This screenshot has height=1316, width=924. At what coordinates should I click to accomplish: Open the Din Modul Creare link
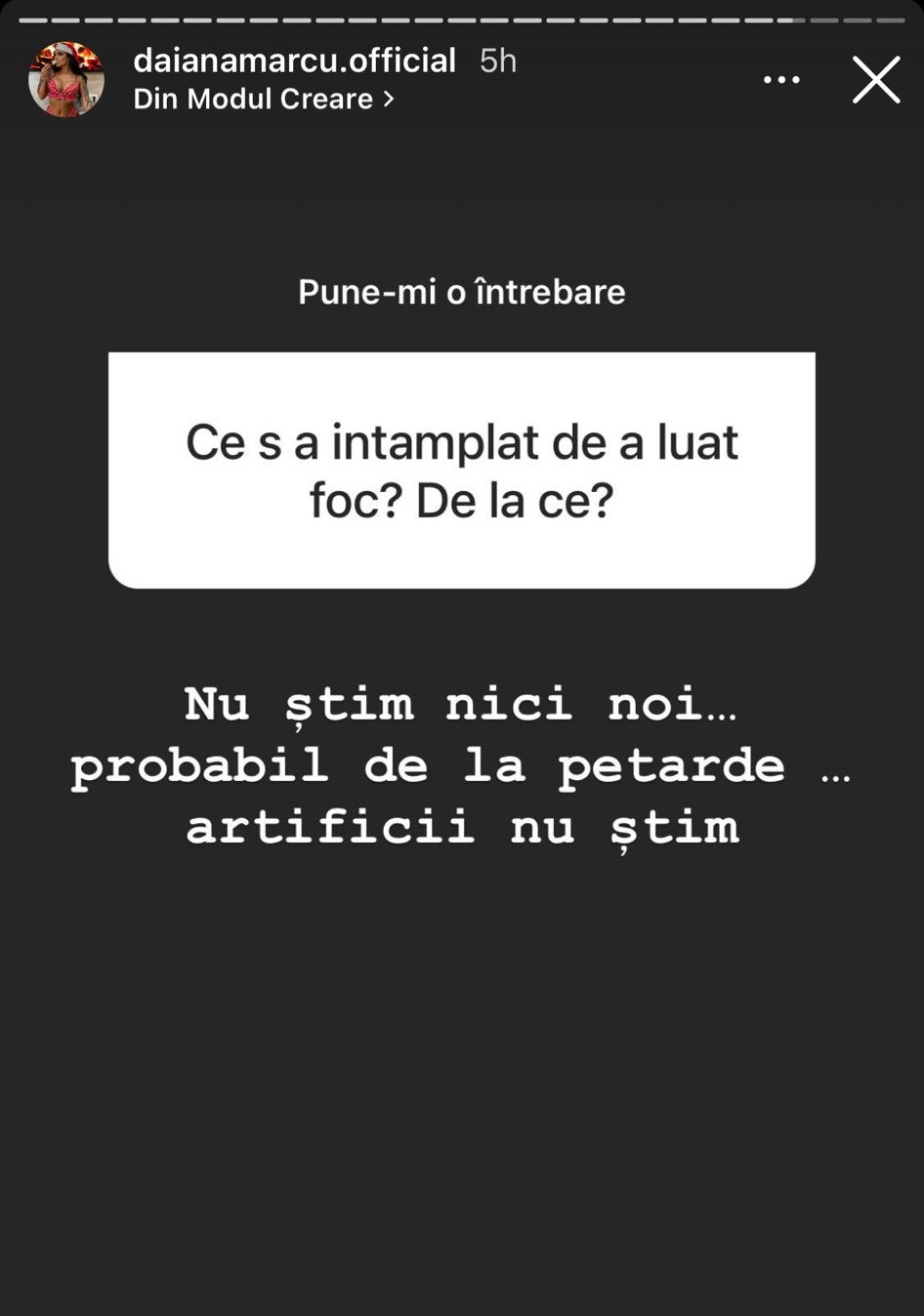point(263,99)
